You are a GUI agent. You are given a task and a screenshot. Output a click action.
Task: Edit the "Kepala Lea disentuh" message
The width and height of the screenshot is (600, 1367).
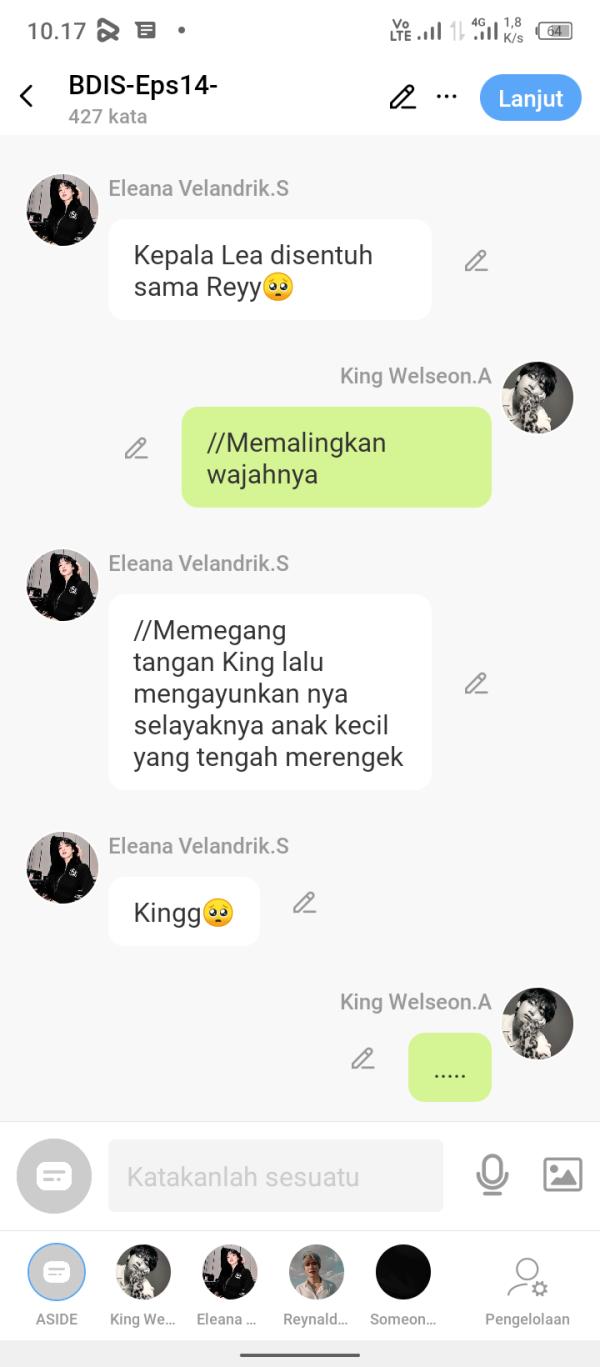point(476,262)
